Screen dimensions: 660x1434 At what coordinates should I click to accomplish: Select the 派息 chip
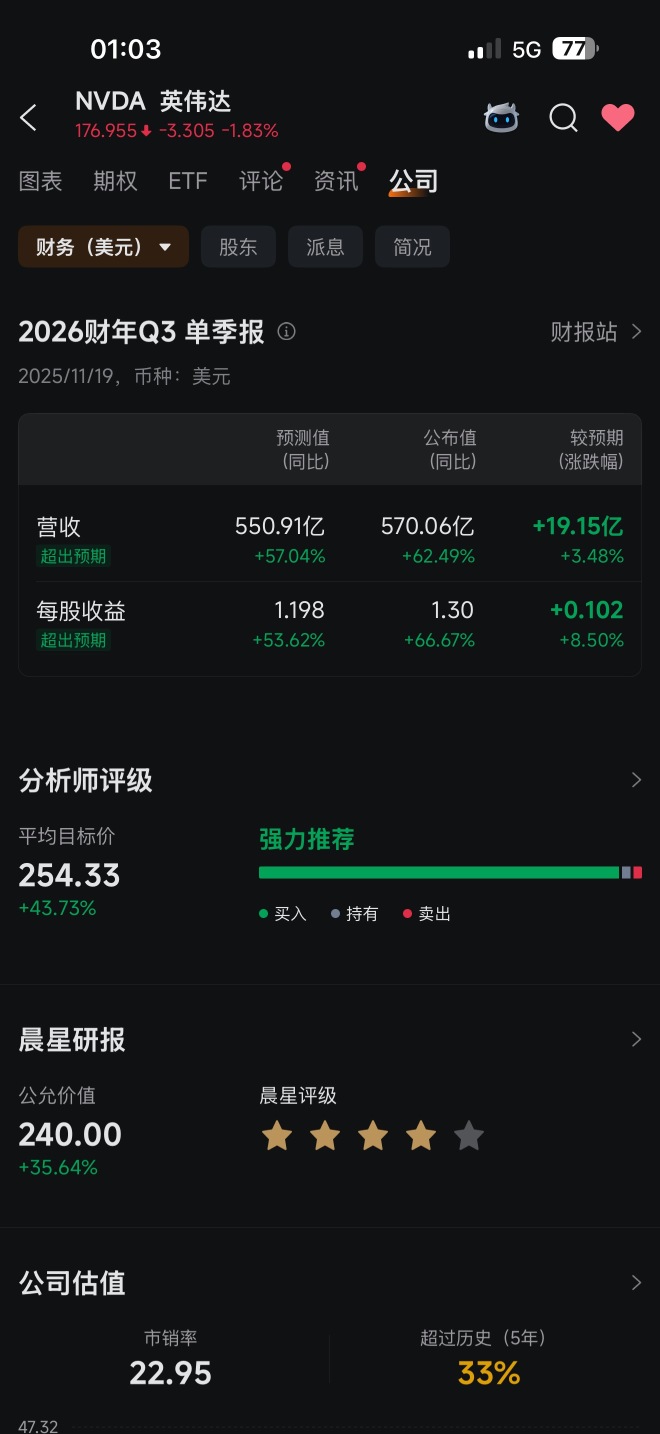pyautogui.click(x=325, y=247)
